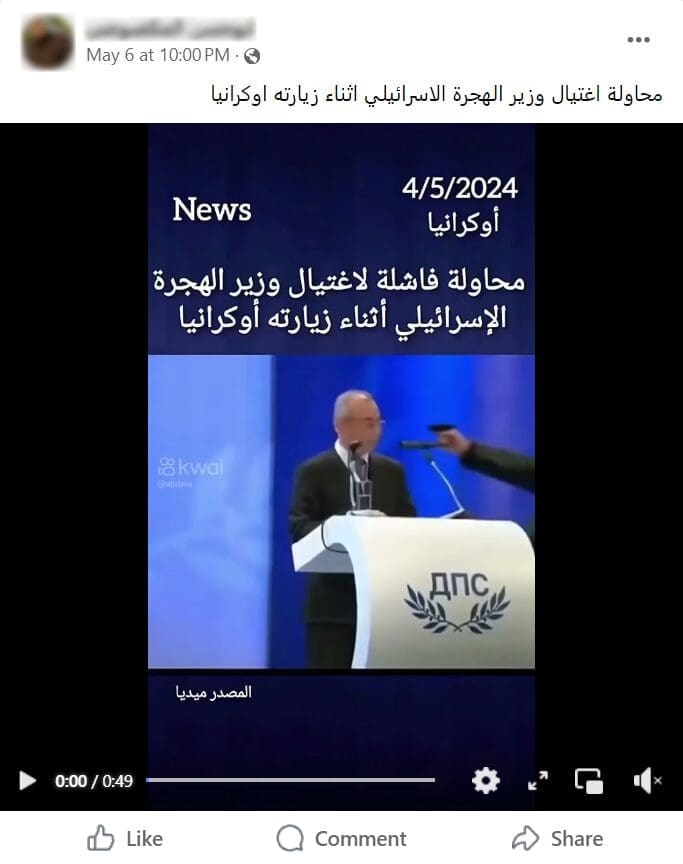Switch video to picture-in-picture mode

click(589, 781)
